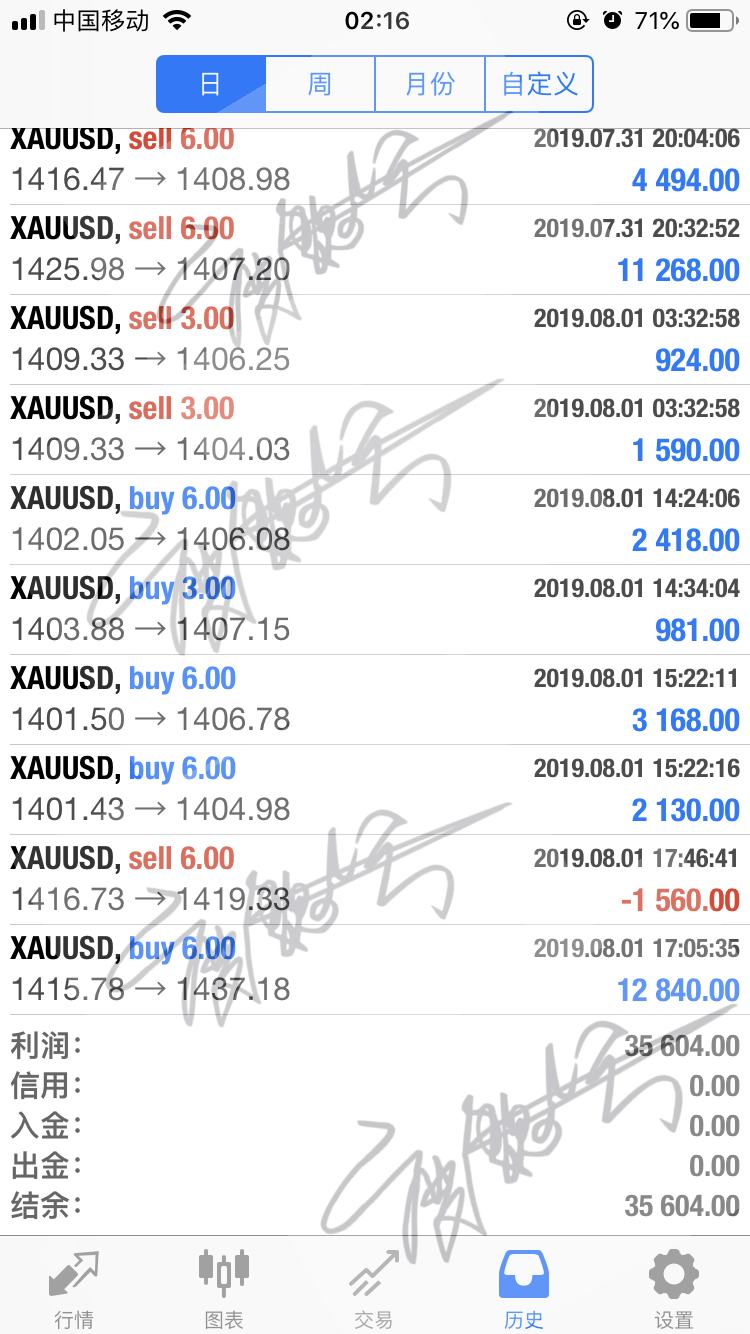Screen dimensions: 750x1334
Task: Expand the sell trade with 11 268.00 profit
Action: click(x=375, y=250)
